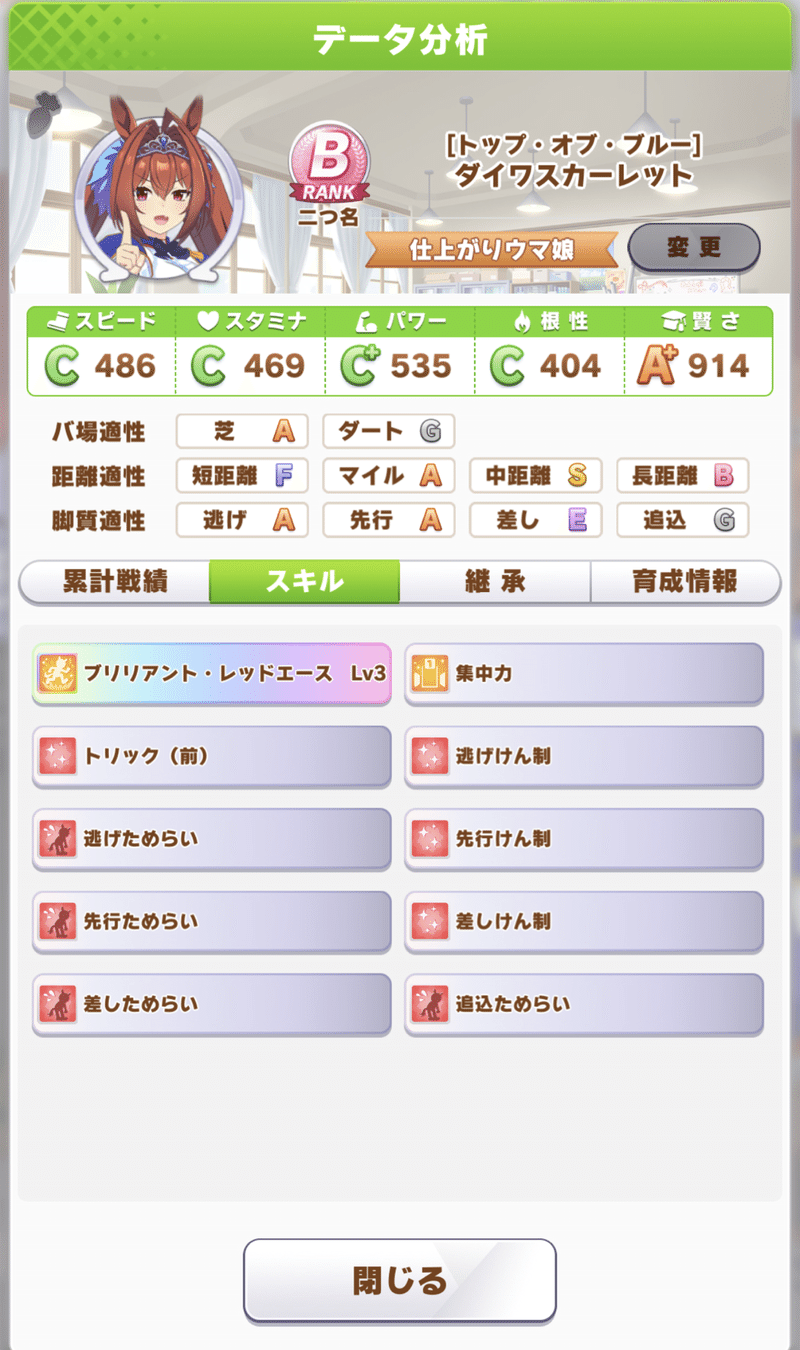The width and height of the screenshot is (800, 1350).
Task: View details of 集中力 skill
Action: (x=584, y=674)
